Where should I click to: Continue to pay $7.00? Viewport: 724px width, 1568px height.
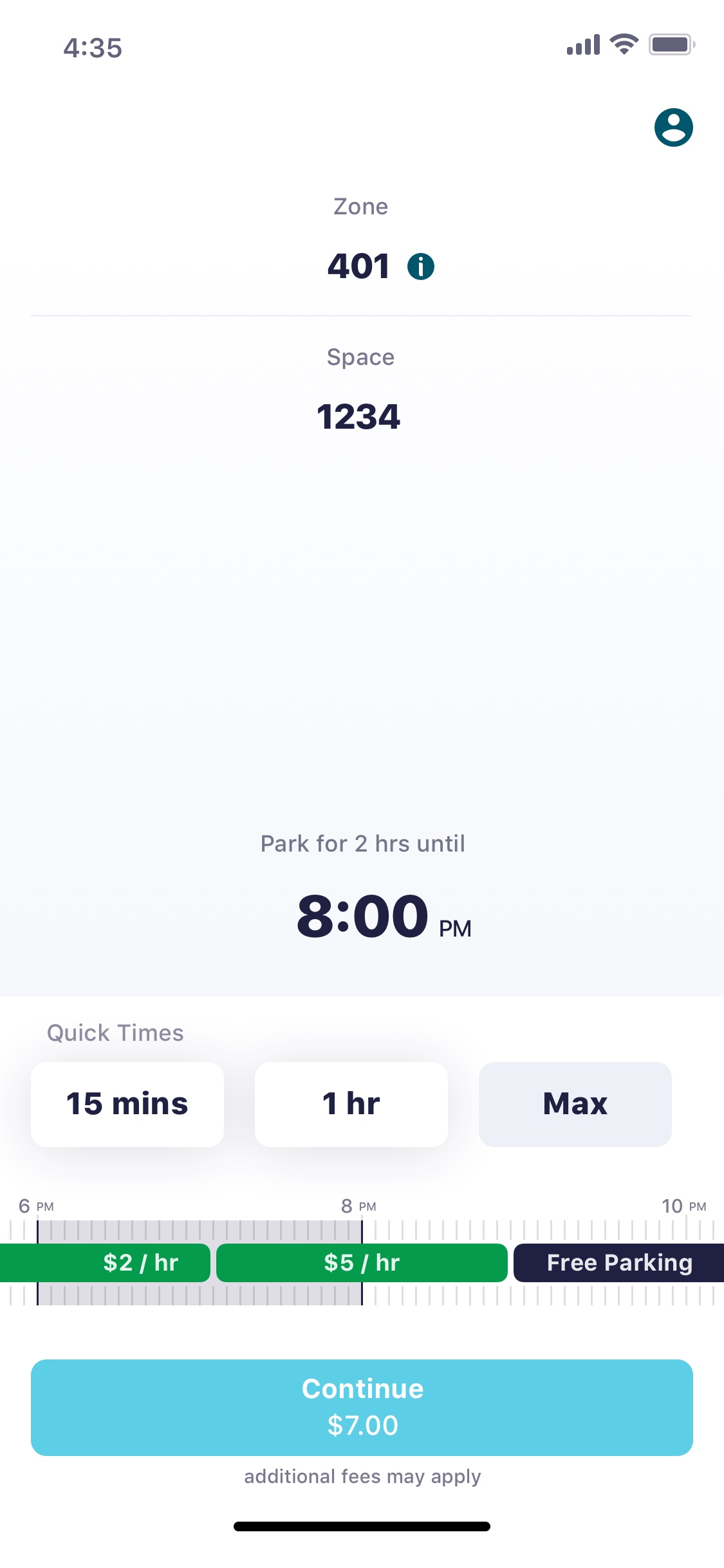click(362, 1407)
